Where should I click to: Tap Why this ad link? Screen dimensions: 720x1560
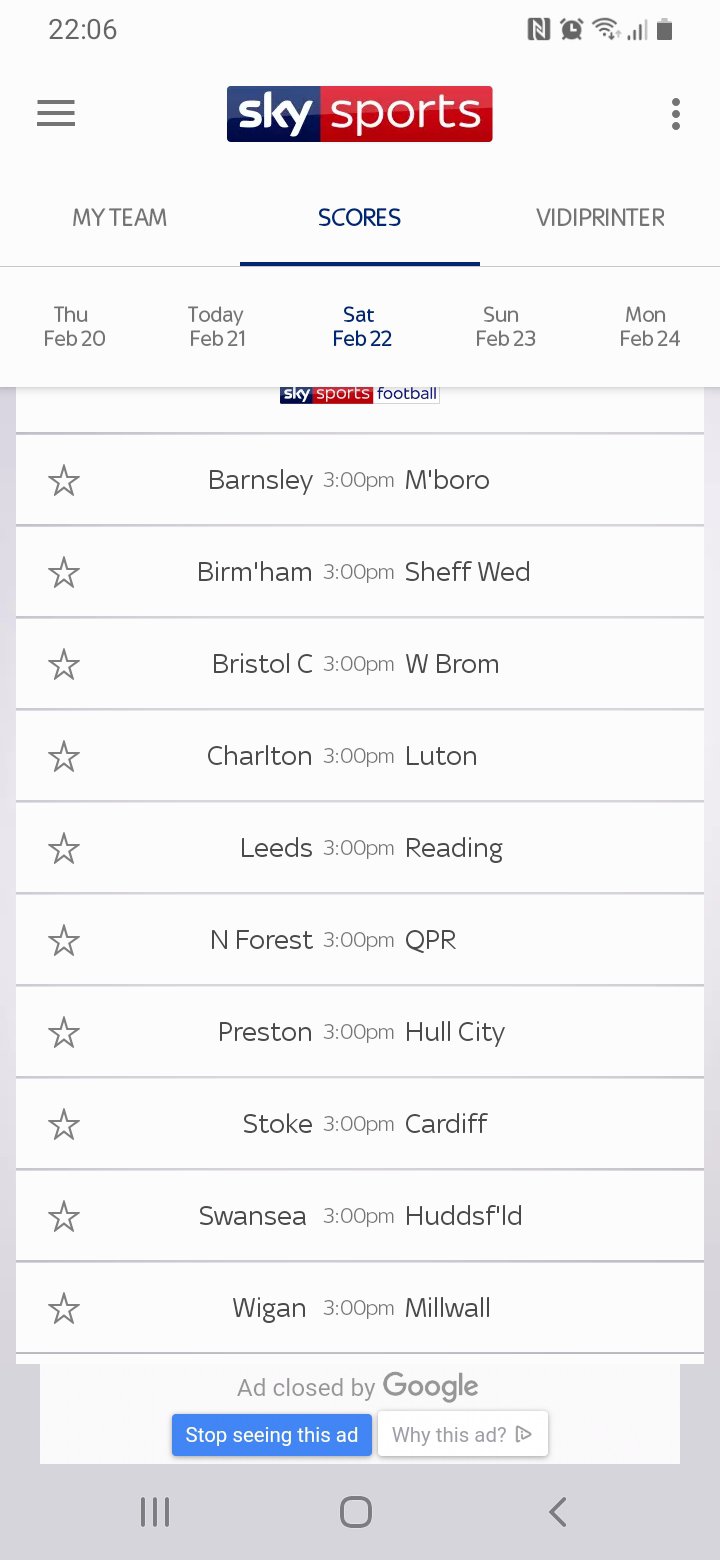(x=463, y=1435)
